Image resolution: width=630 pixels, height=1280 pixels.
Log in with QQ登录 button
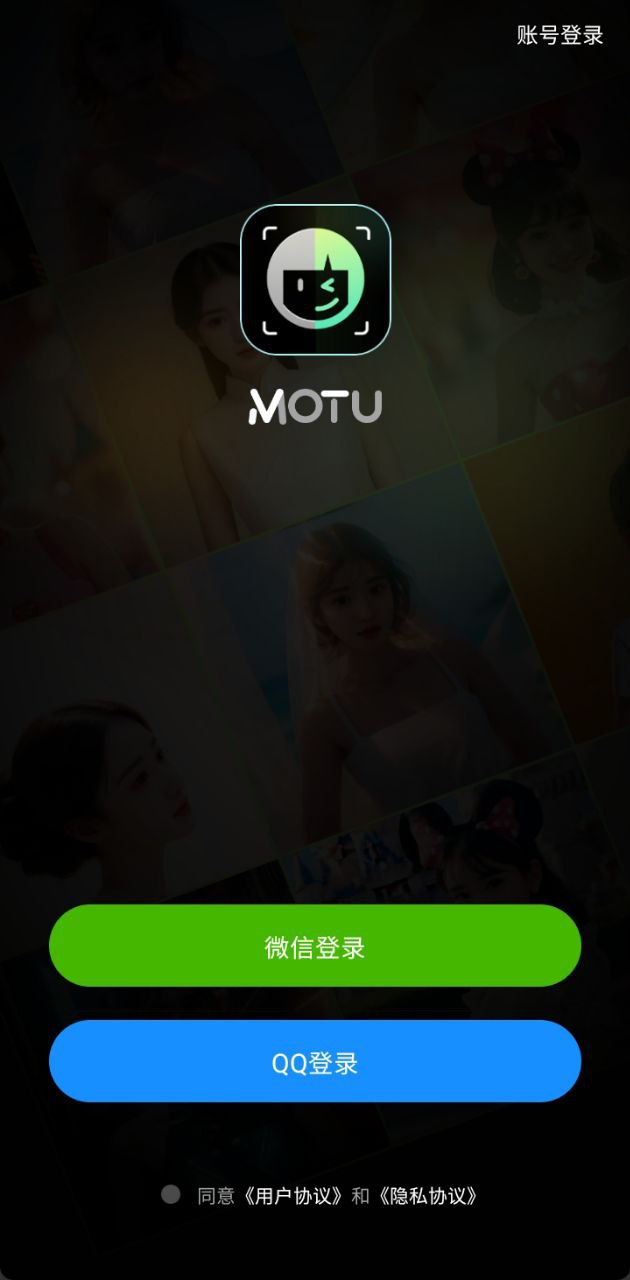(315, 1062)
